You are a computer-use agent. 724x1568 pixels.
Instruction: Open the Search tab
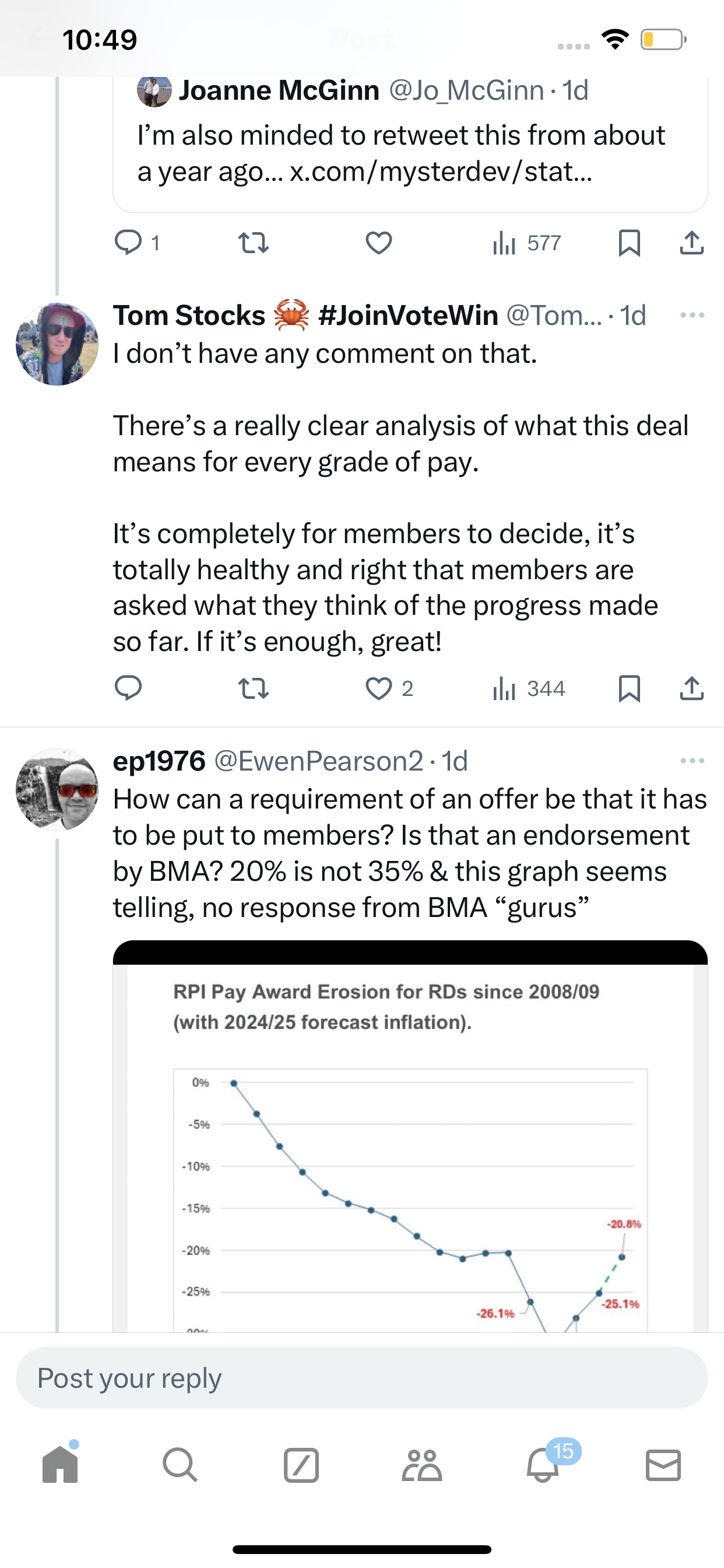(180, 1465)
